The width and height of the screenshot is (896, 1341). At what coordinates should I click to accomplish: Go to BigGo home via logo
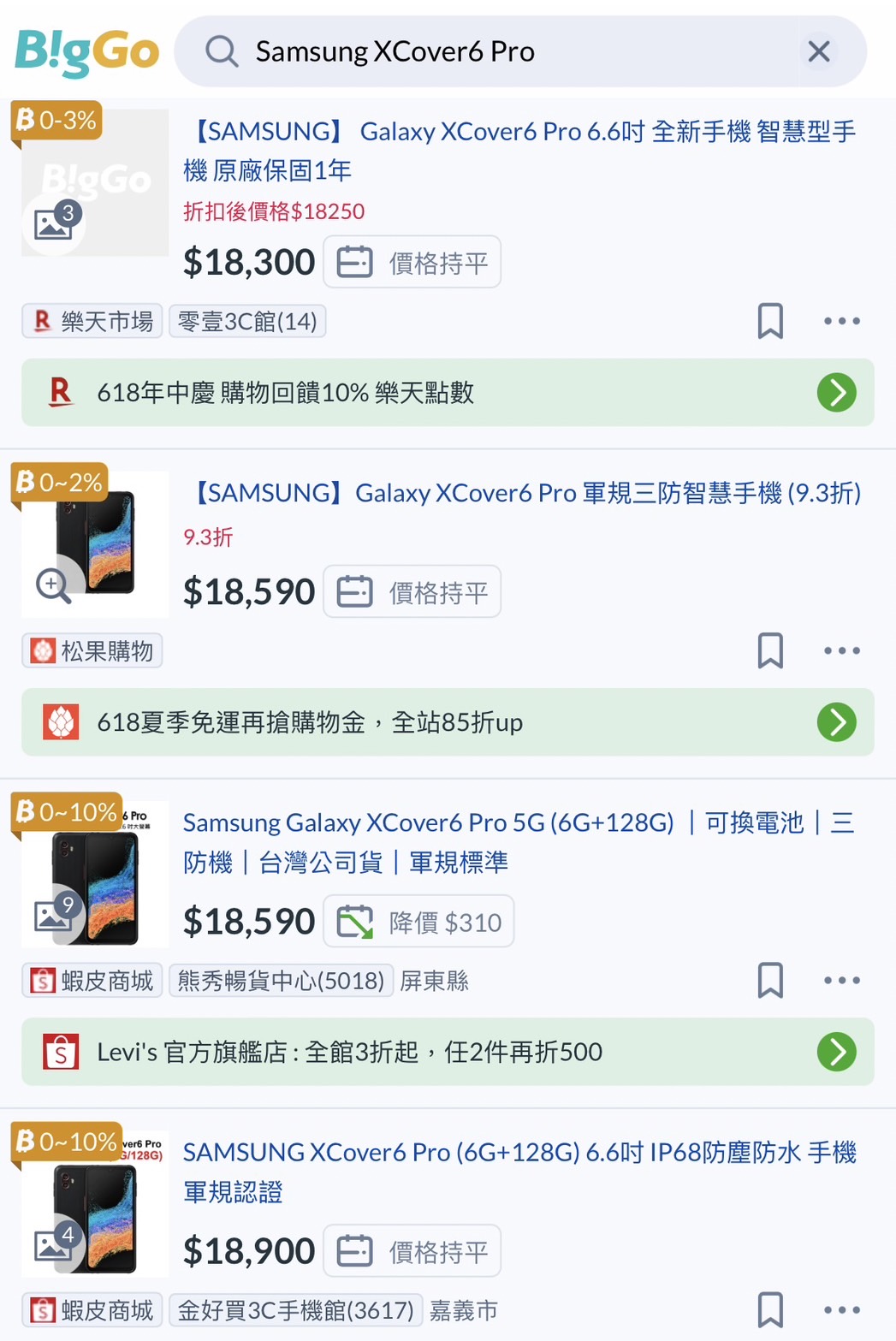point(87,51)
